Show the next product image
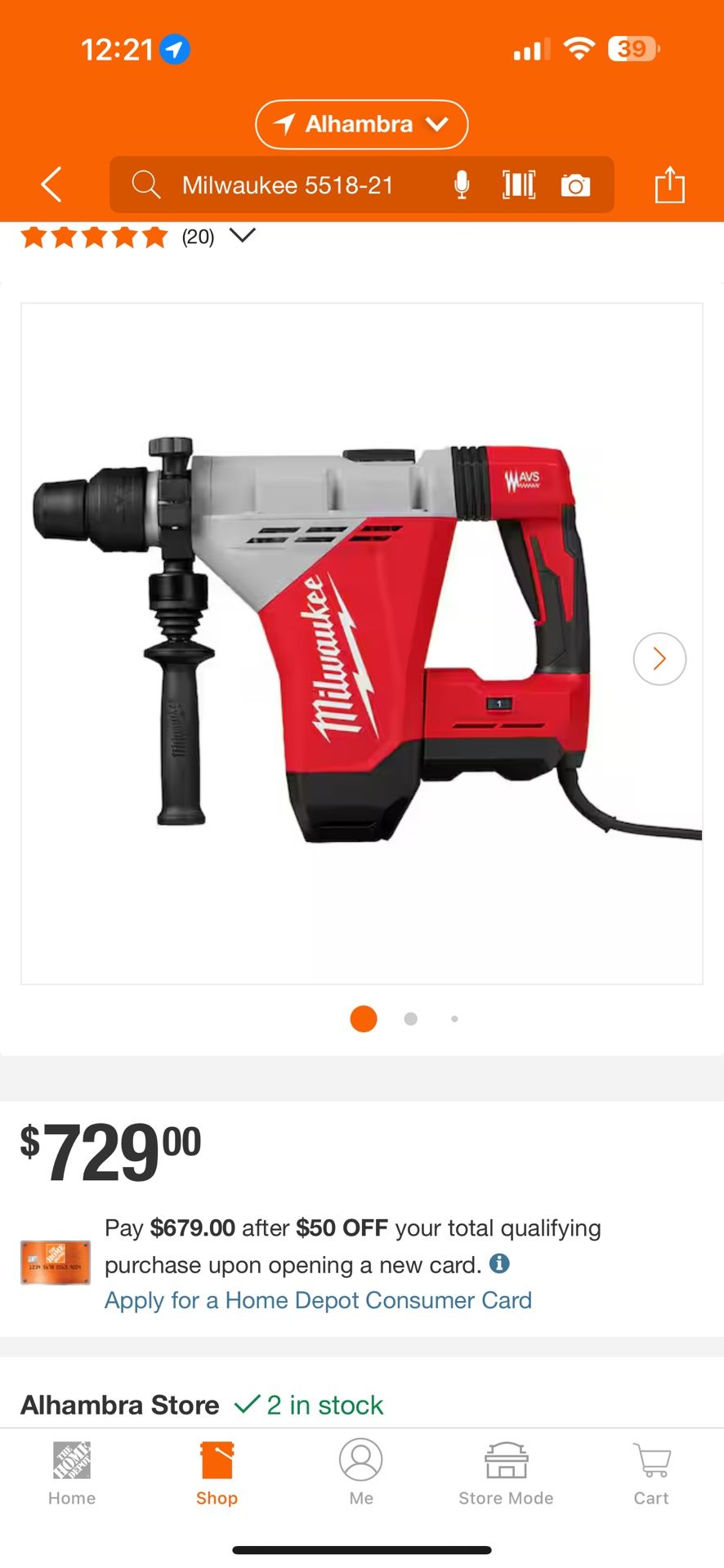This screenshot has width=724, height=1568. click(x=659, y=658)
